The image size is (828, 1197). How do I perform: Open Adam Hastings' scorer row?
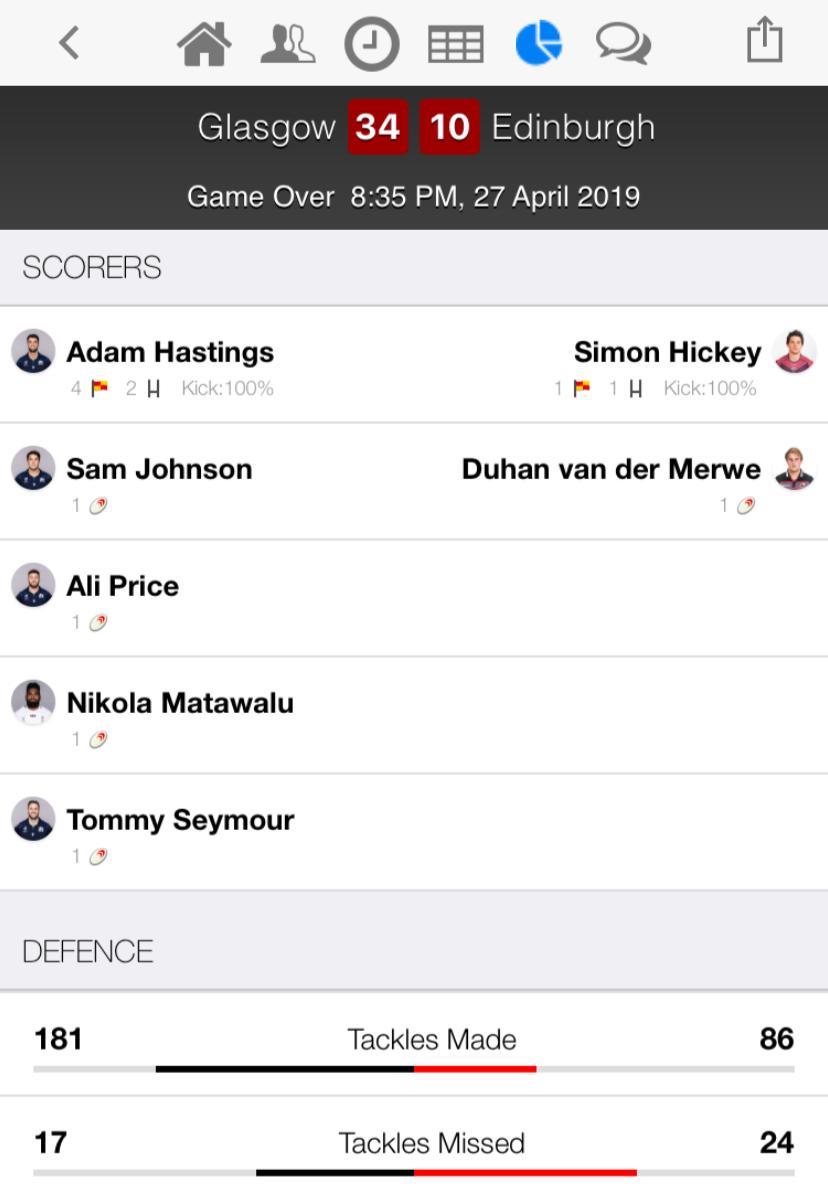170,353
